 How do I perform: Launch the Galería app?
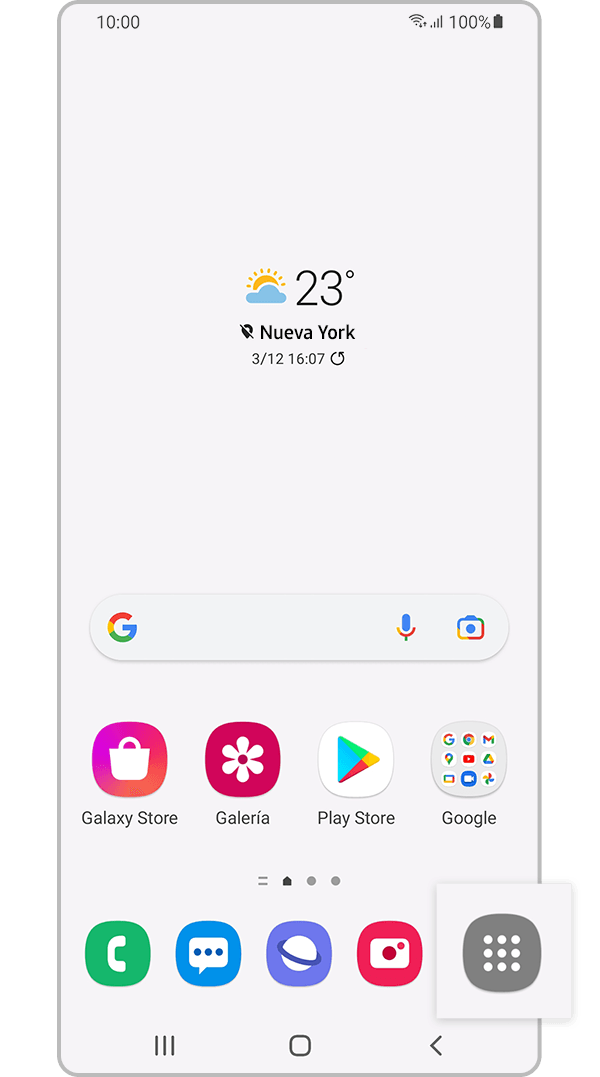point(242,759)
